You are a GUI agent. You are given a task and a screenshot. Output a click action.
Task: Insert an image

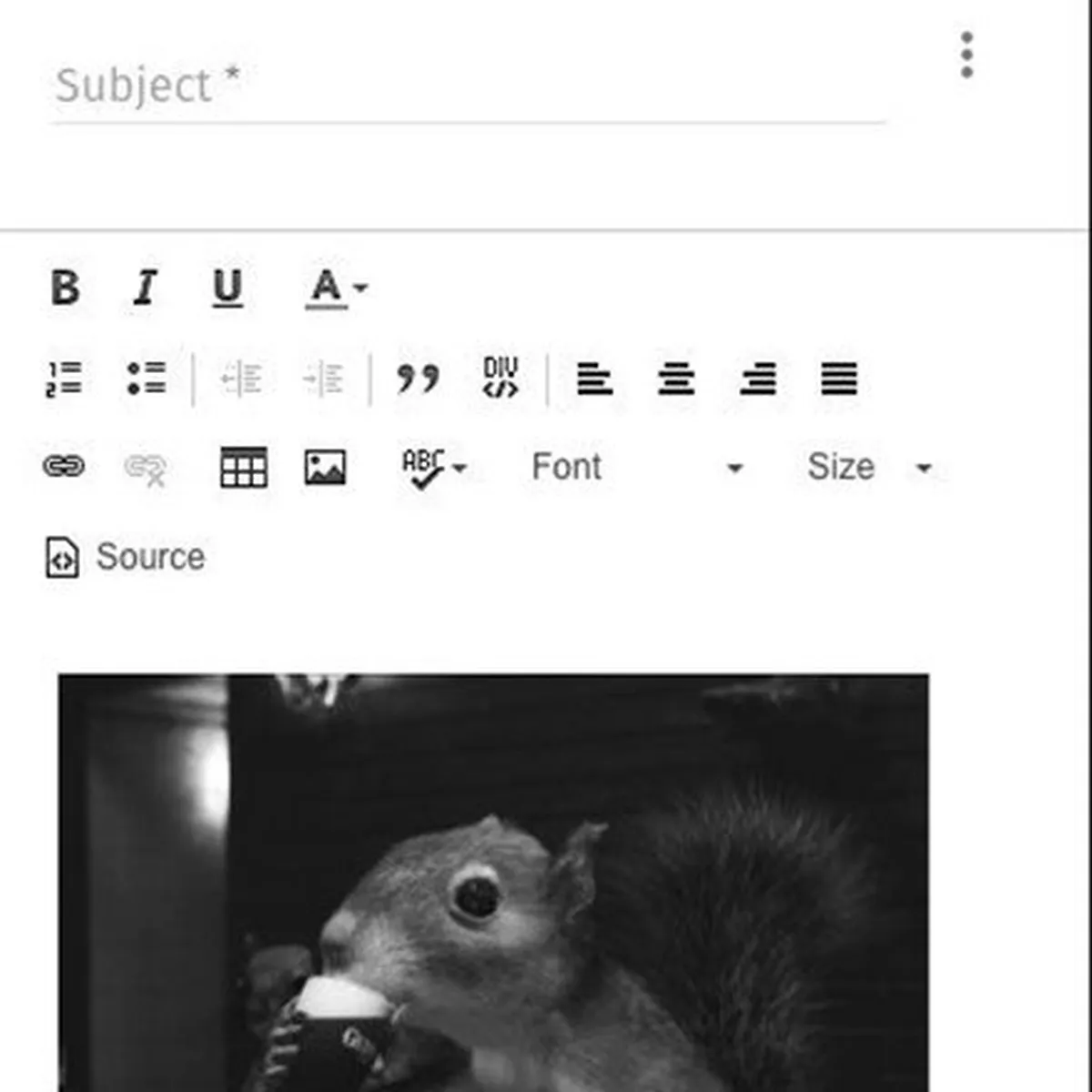click(325, 468)
